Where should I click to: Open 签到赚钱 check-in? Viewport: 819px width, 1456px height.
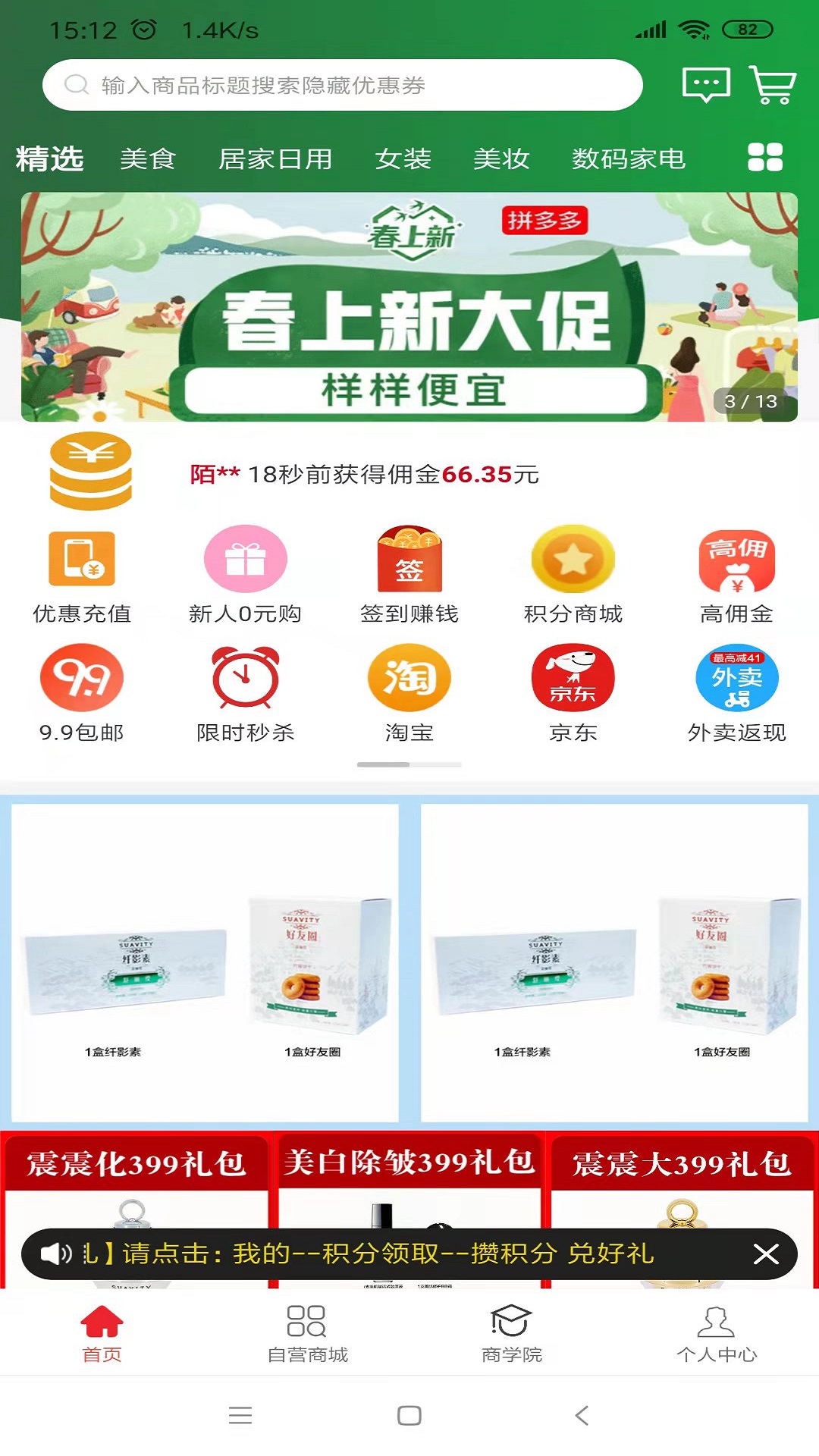pos(409,576)
